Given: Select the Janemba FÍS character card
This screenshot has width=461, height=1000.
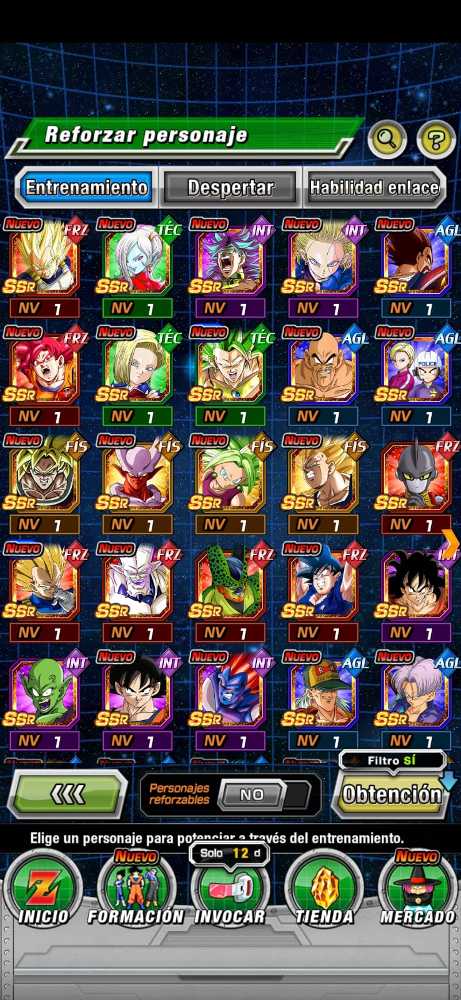Looking at the screenshot, I should (x=136, y=485).
